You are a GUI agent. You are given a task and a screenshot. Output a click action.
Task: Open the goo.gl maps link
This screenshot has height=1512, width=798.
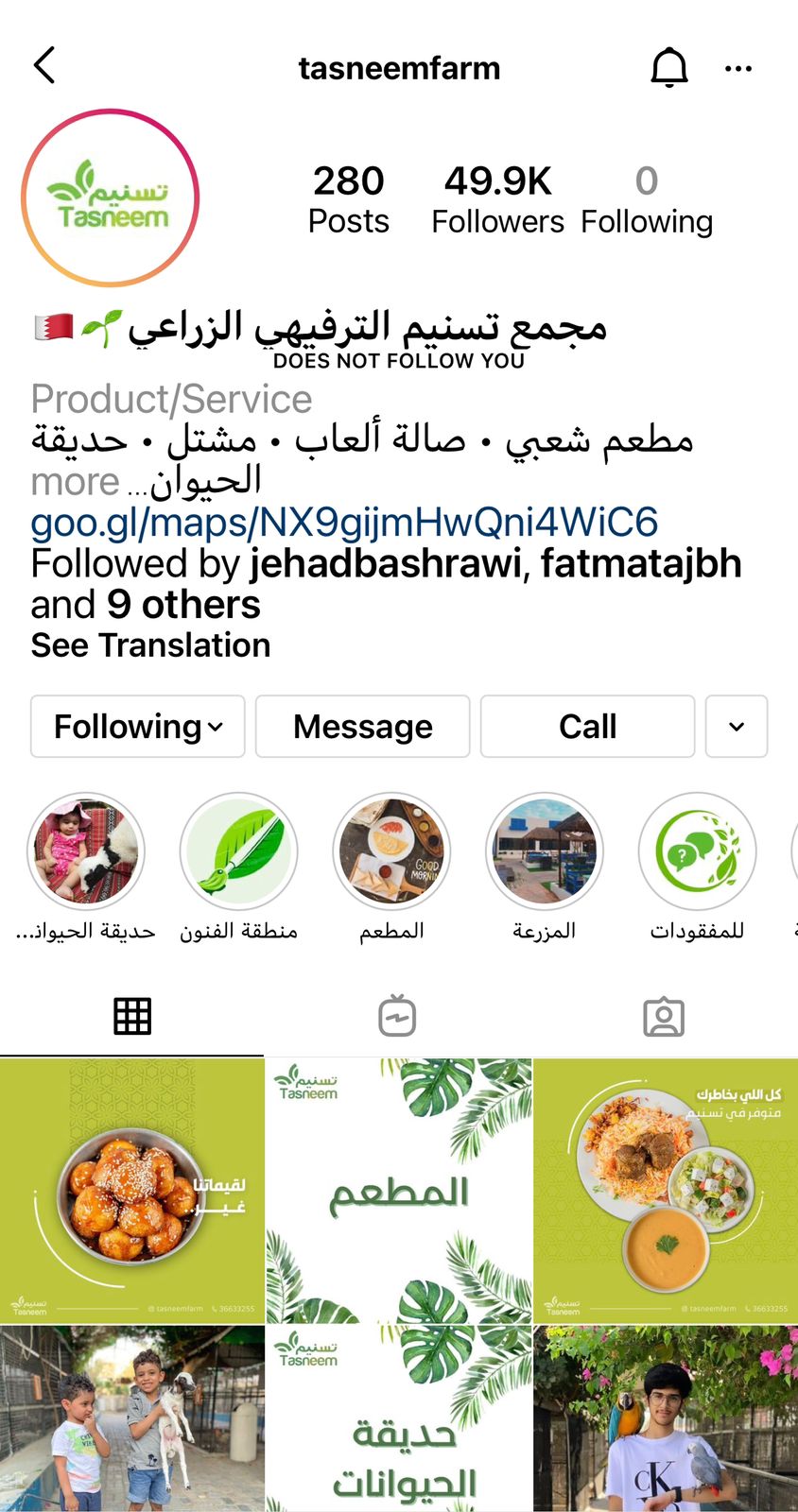click(x=344, y=522)
